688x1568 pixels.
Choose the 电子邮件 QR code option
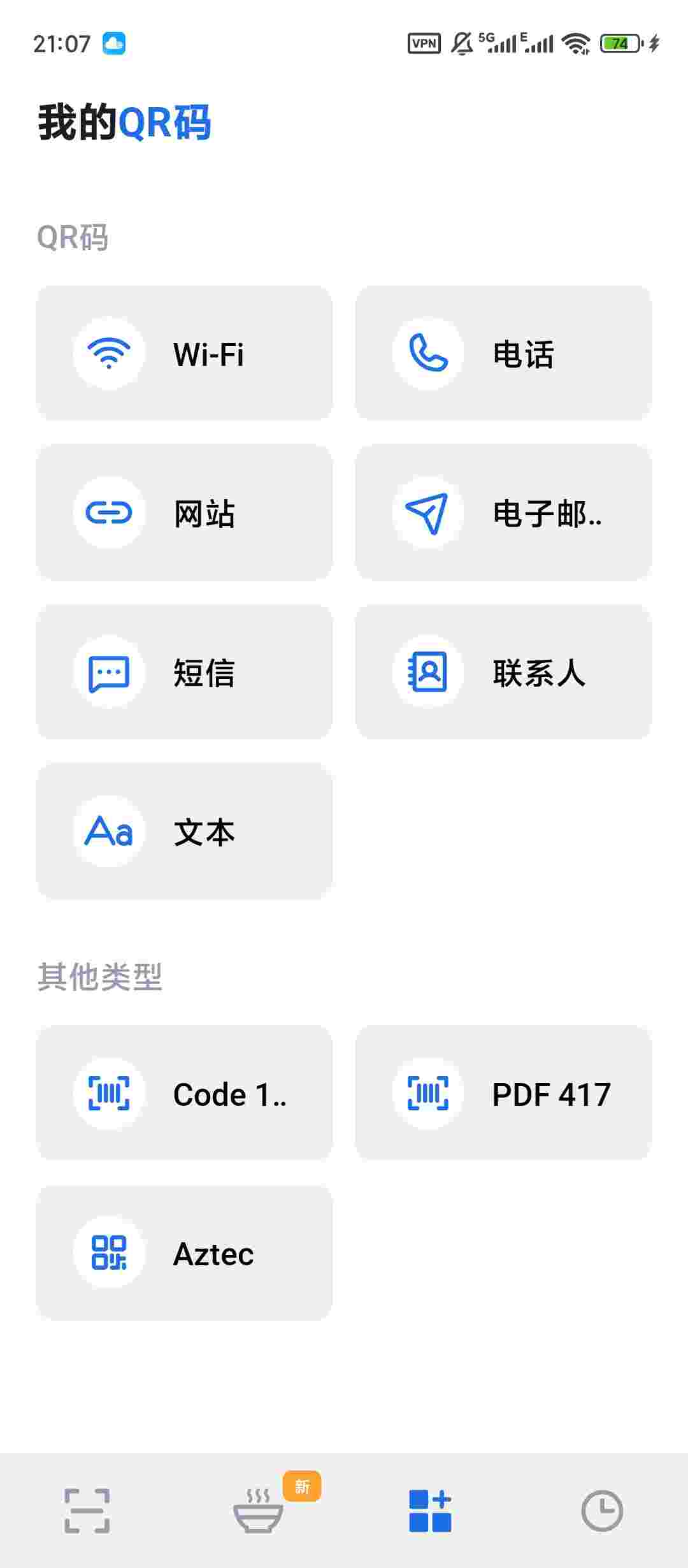pos(503,513)
